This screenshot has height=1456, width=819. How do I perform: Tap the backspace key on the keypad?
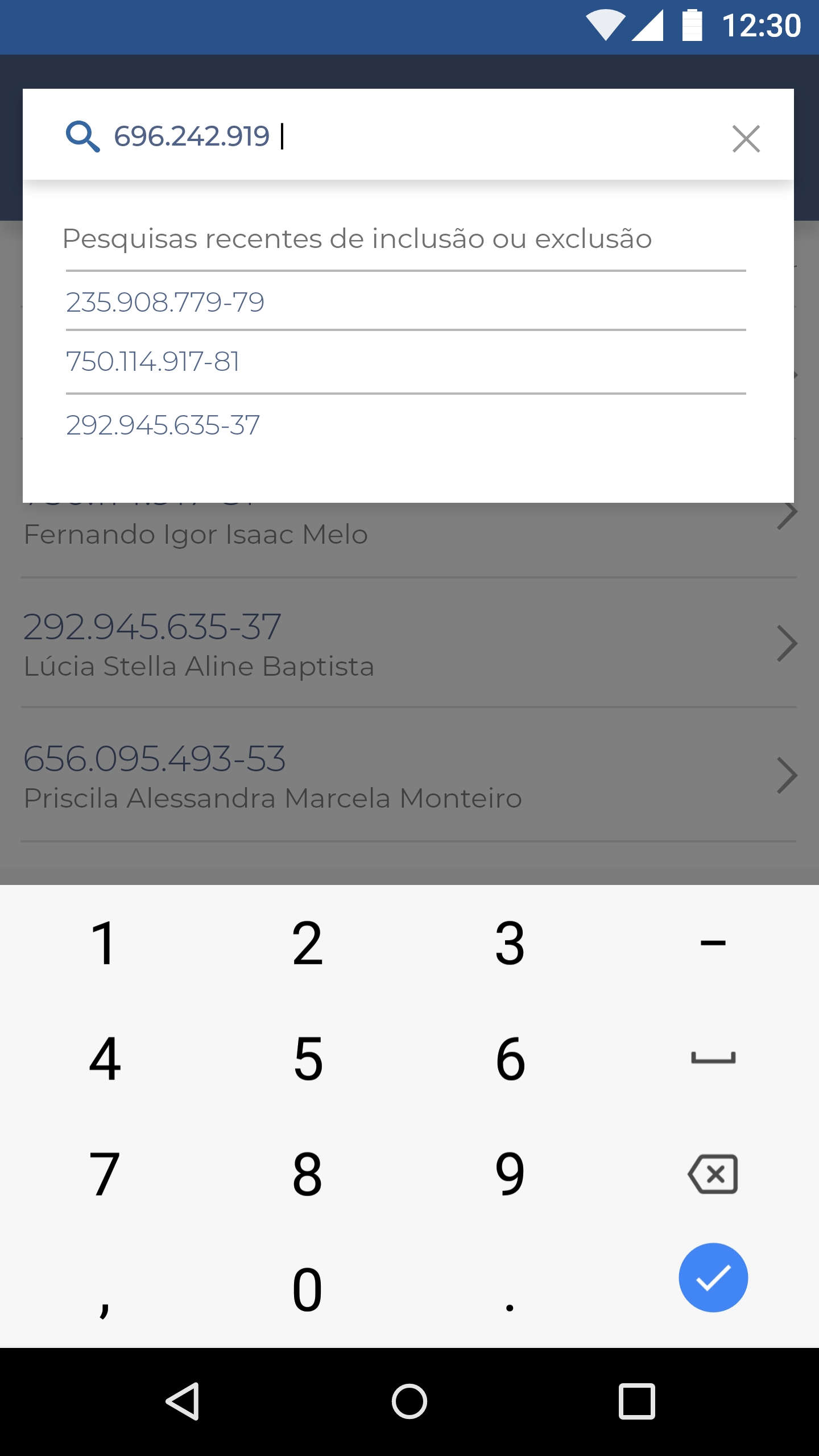(713, 1174)
